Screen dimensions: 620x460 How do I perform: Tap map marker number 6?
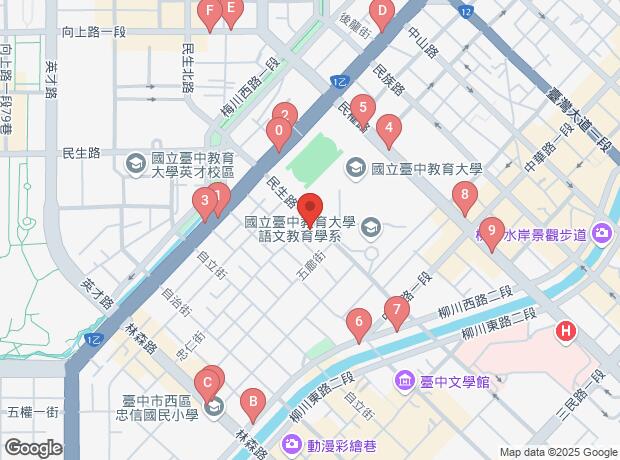click(x=358, y=323)
